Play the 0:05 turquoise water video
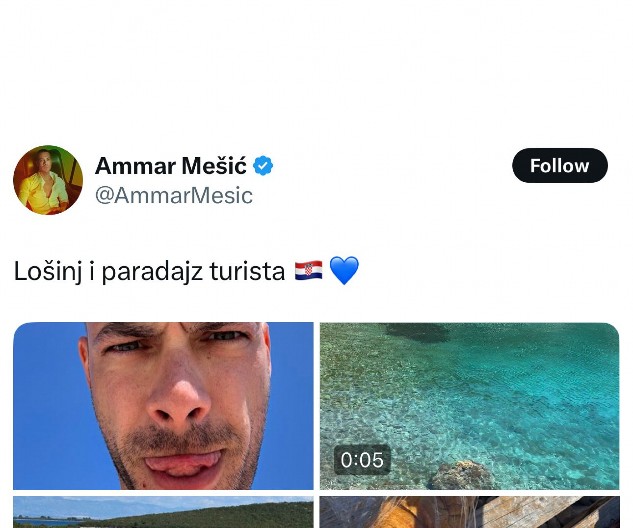633x528 pixels. (x=469, y=405)
